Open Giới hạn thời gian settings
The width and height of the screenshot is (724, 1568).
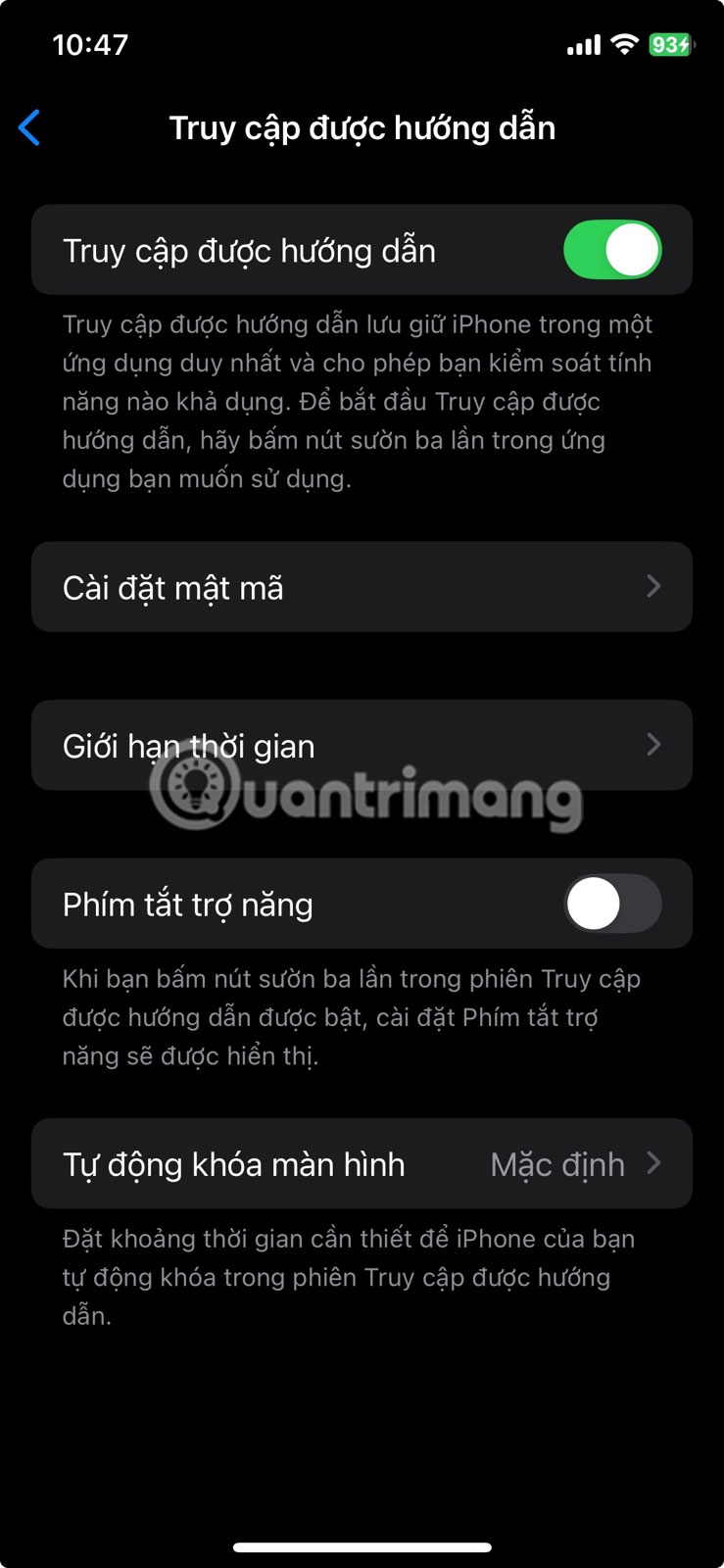362,746
